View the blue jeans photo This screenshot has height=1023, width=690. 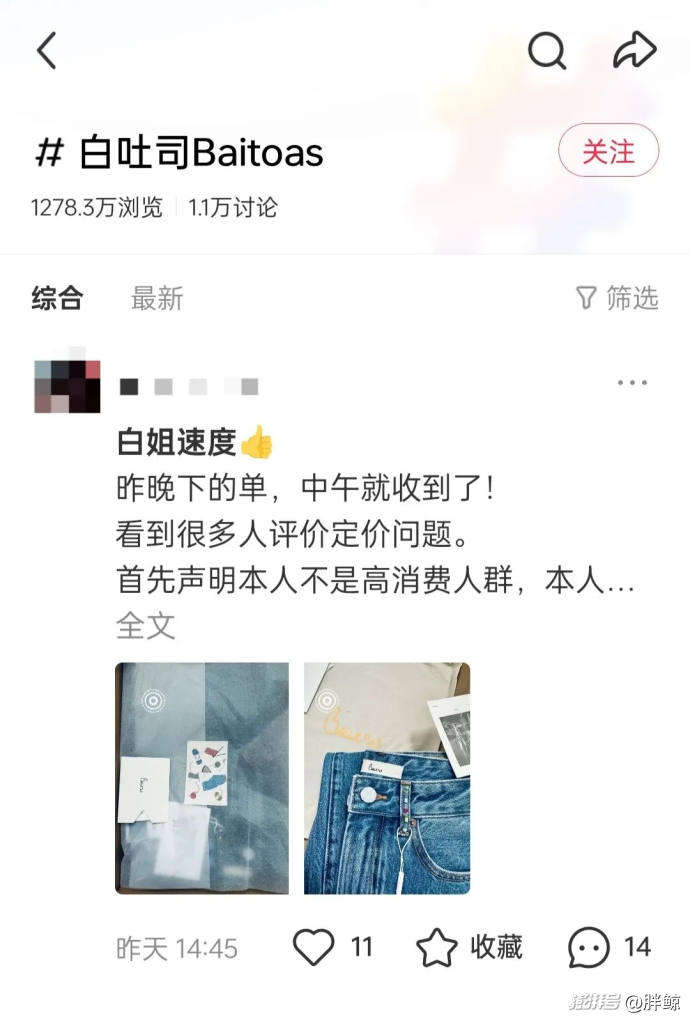click(387, 778)
